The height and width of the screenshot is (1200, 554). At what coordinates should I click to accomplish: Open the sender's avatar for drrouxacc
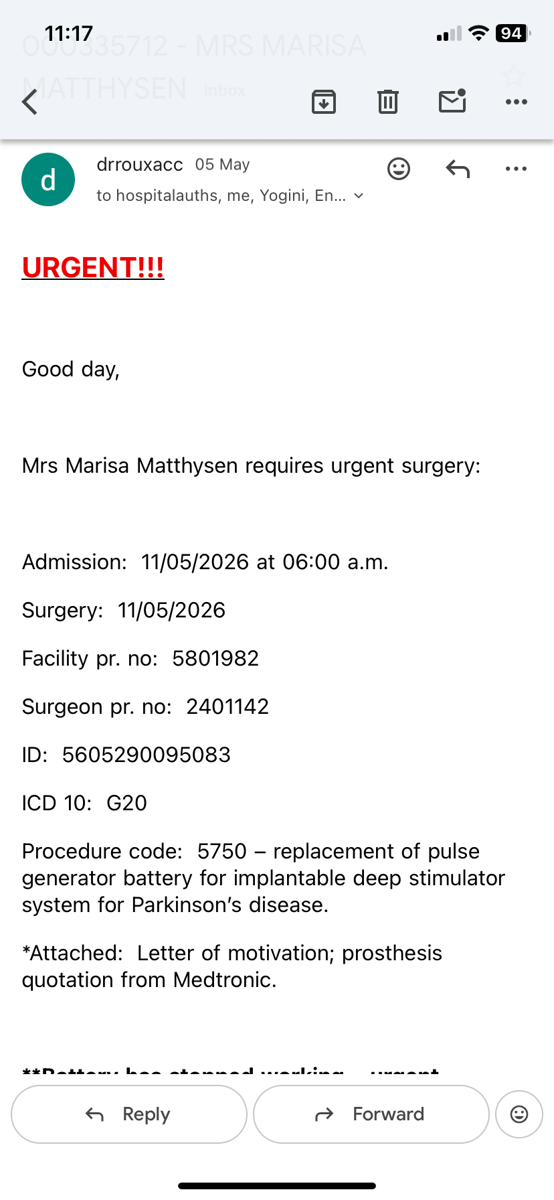[x=47, y=181]
